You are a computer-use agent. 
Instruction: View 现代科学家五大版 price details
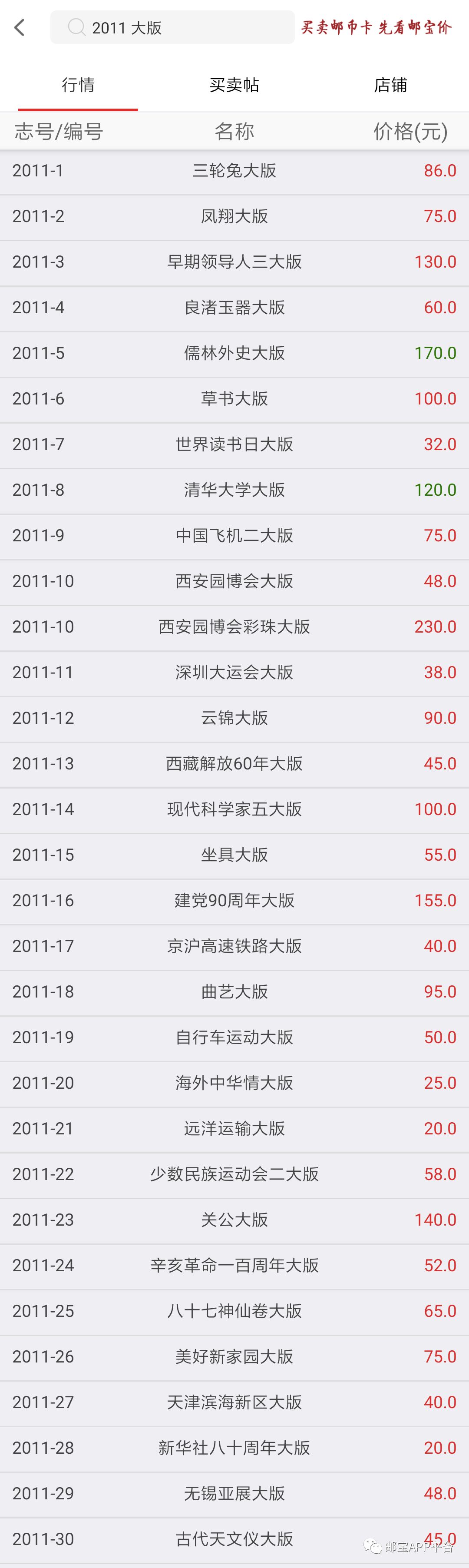234,809
